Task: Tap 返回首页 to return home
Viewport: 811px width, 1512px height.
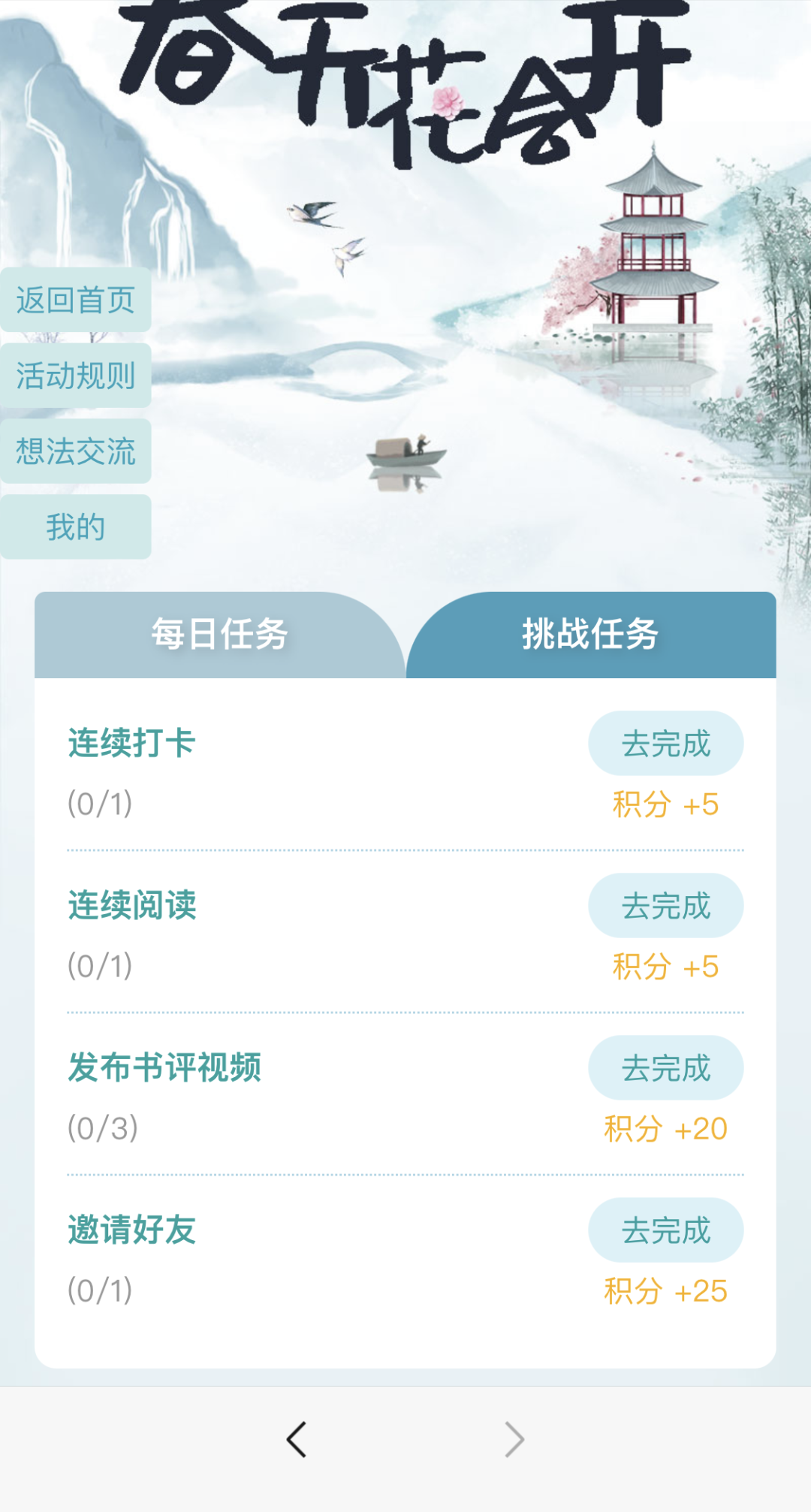Action: coord(75,300)
